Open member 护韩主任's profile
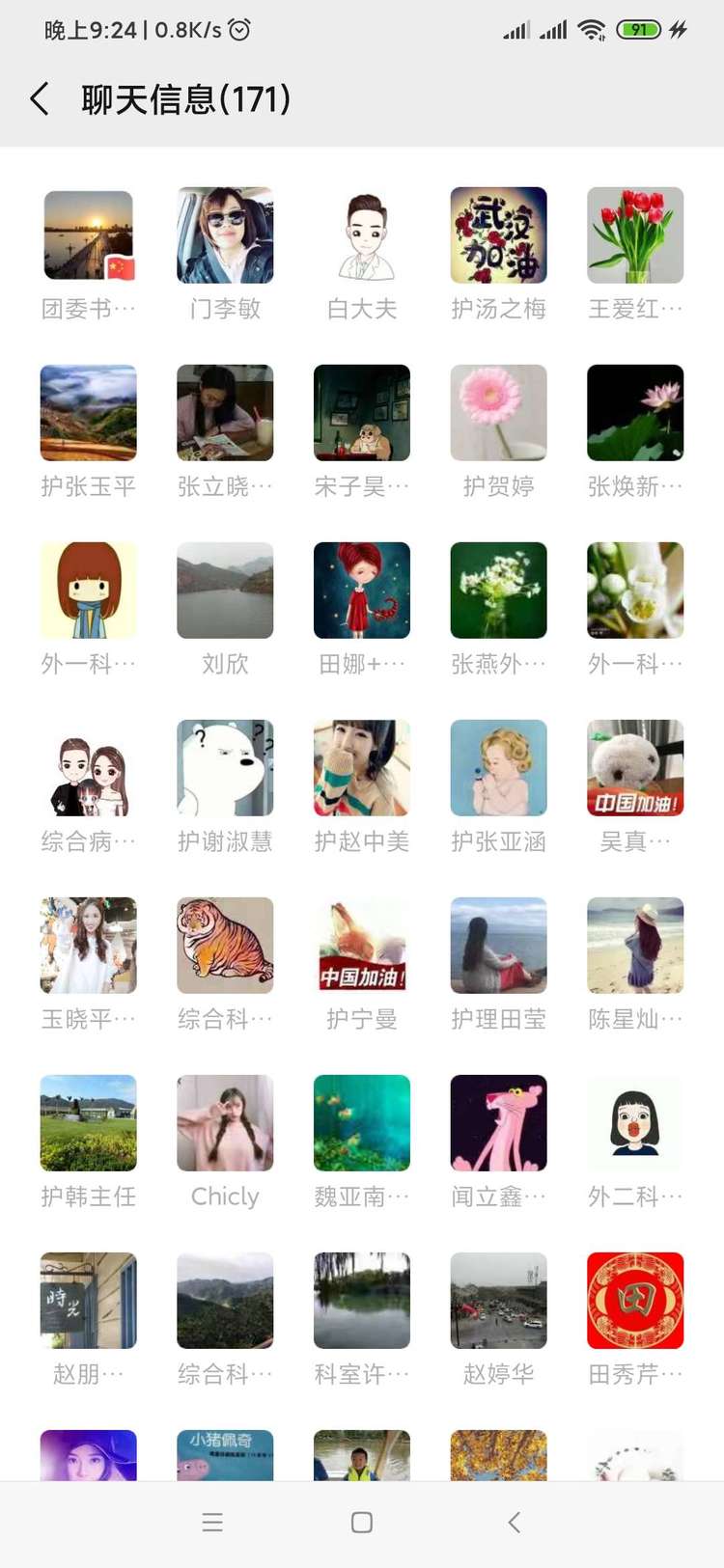724x1568 pixels. pyautogui.click(x=88, y=1123)
